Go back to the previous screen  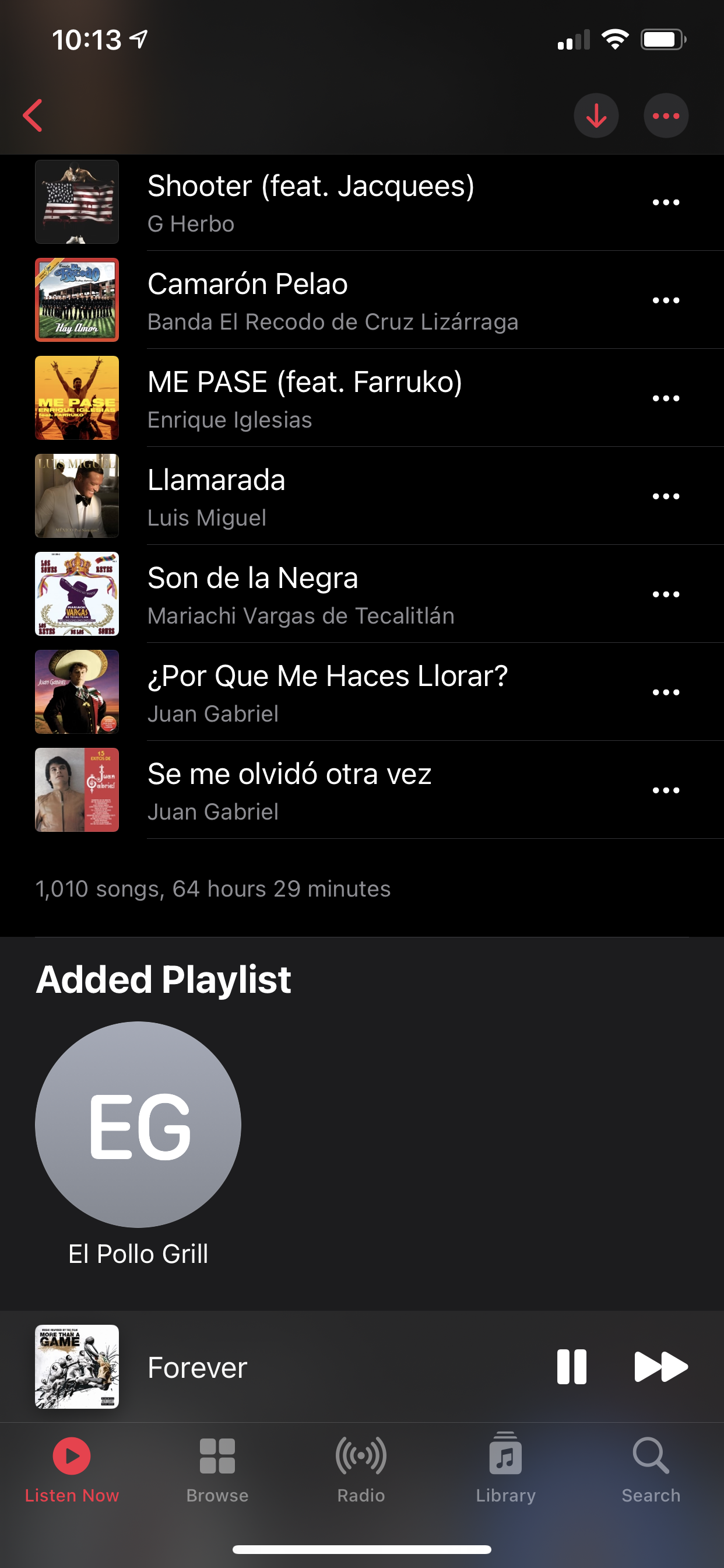tap(33, 116)
